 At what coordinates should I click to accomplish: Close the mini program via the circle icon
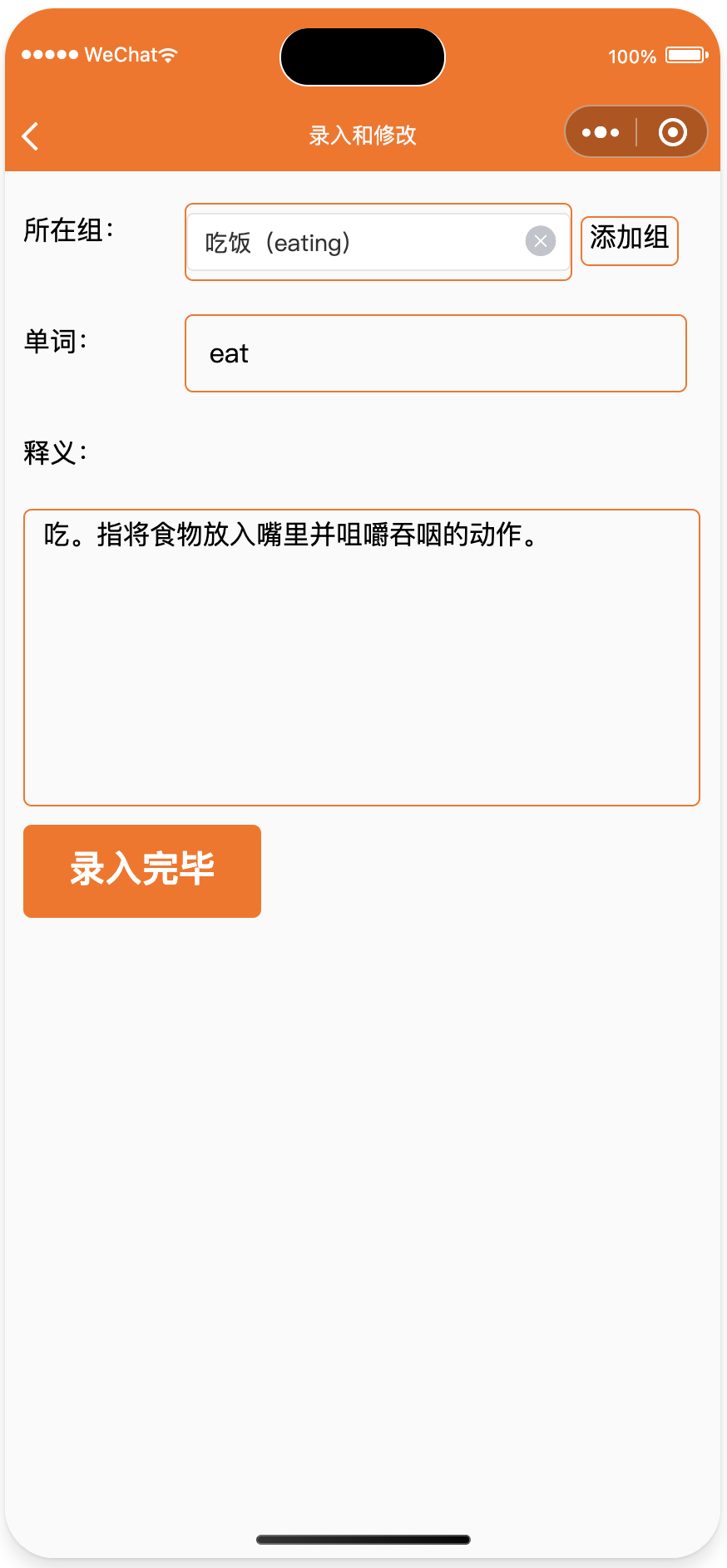(672, 132)
